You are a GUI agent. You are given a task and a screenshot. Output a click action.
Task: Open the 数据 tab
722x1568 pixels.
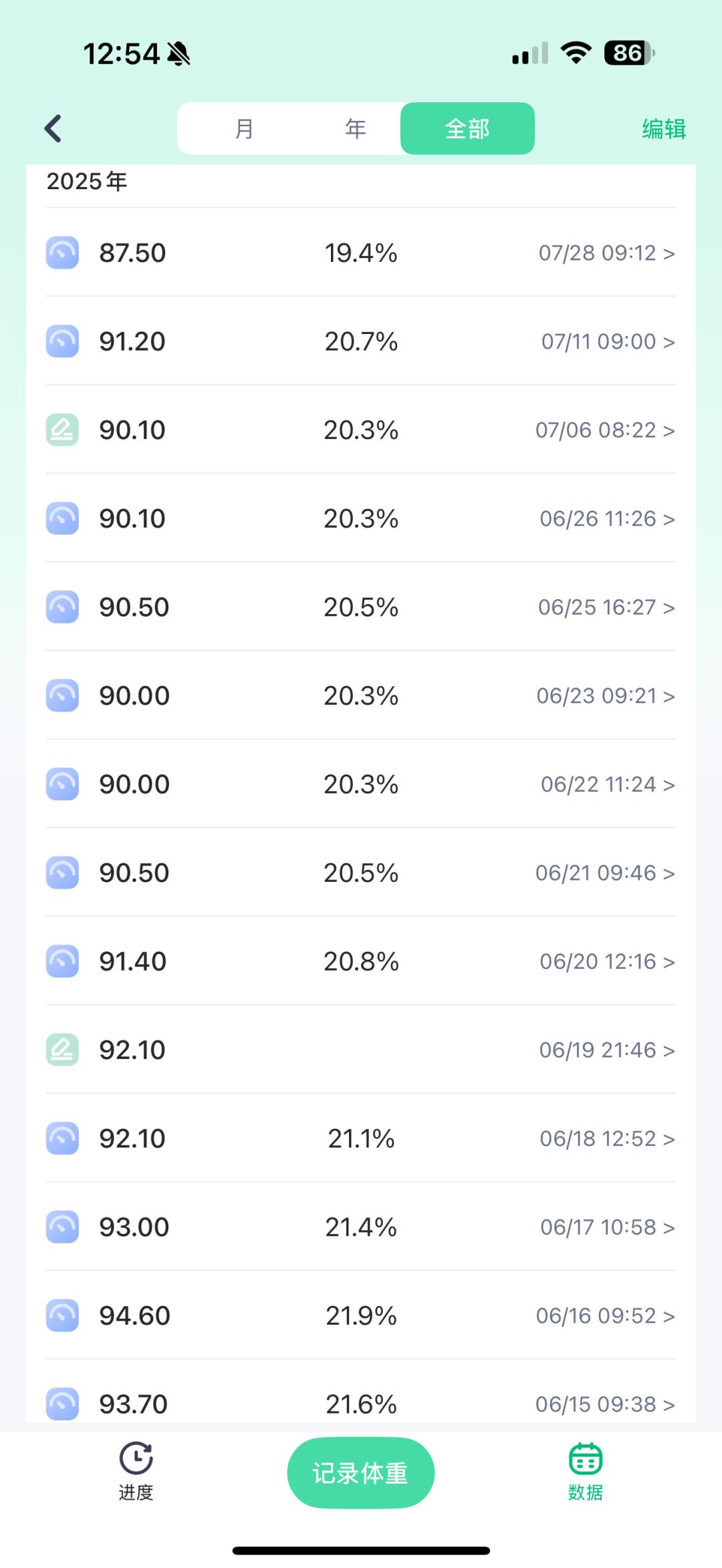(586, 1471)
